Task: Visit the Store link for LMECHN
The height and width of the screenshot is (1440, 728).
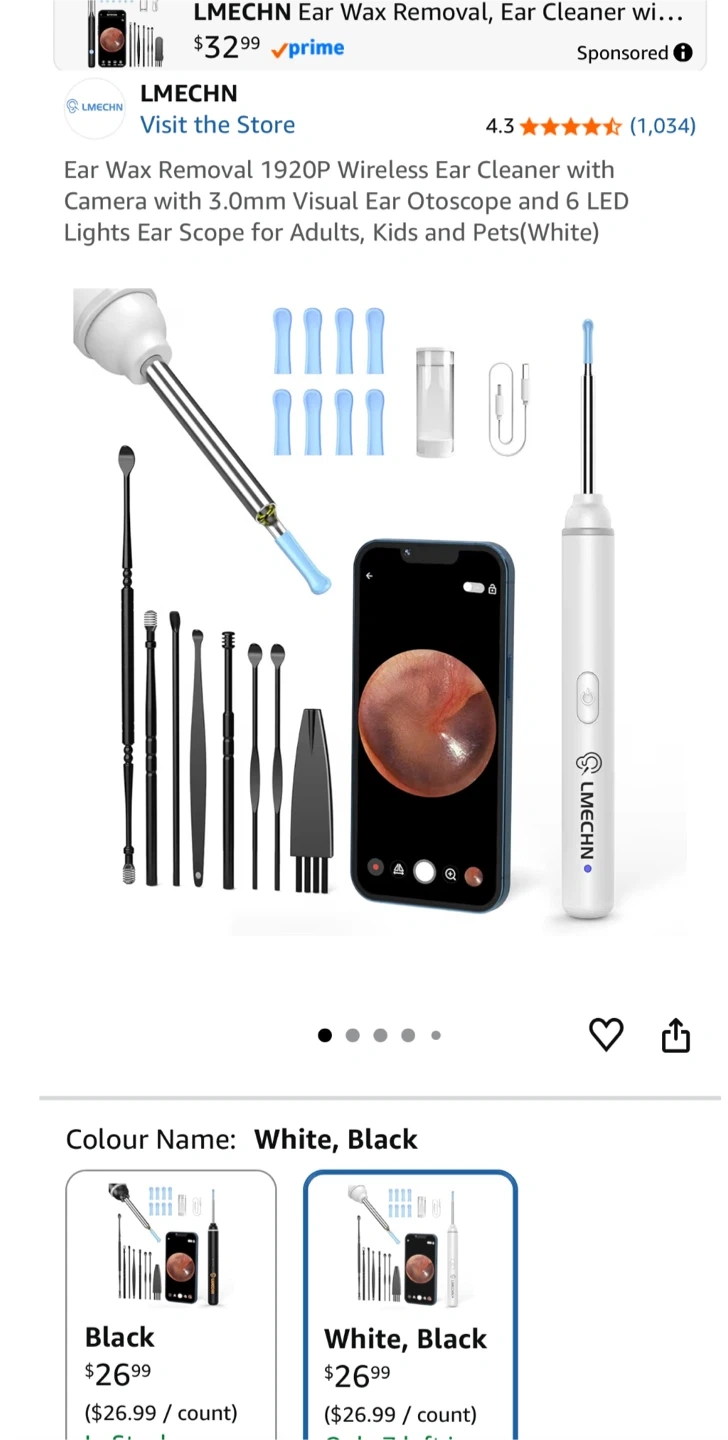Action: tap(217, 125)
